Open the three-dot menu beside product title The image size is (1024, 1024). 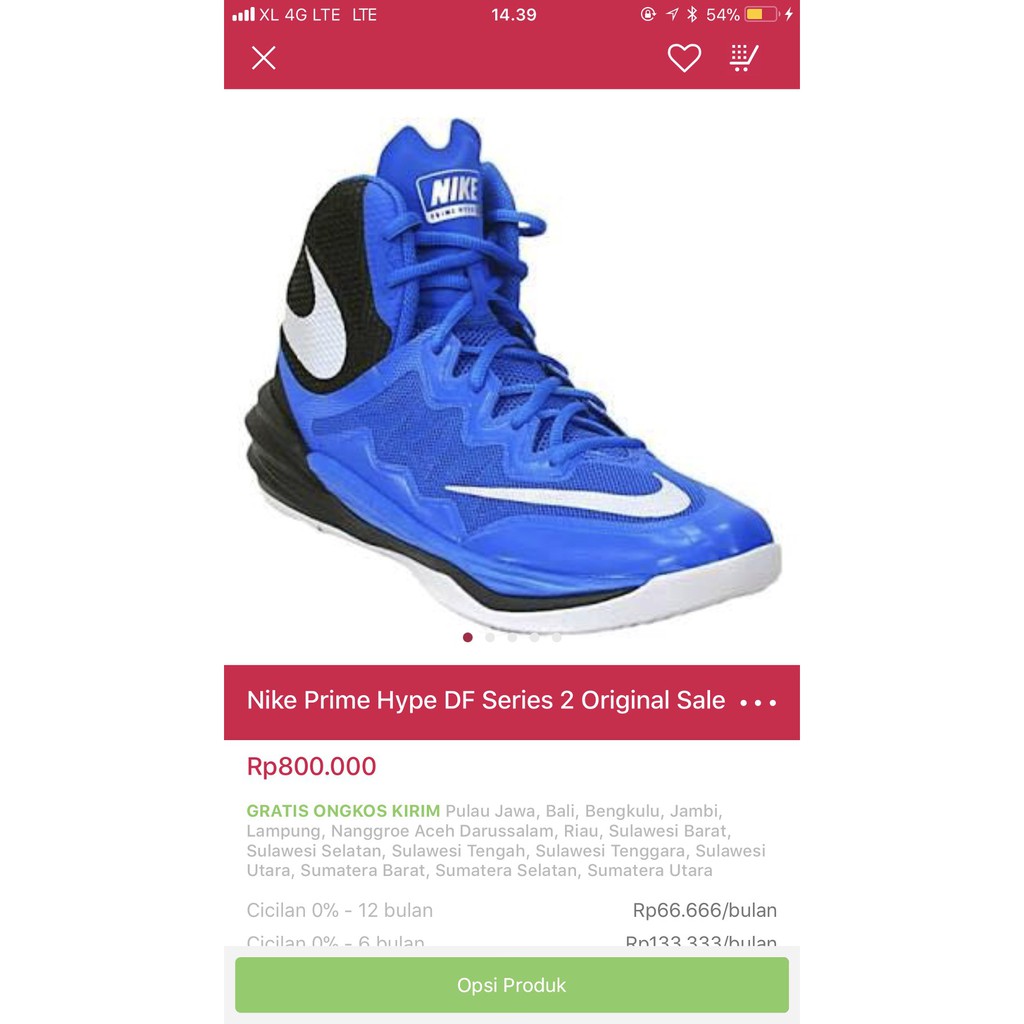click(x=757, y=702)
